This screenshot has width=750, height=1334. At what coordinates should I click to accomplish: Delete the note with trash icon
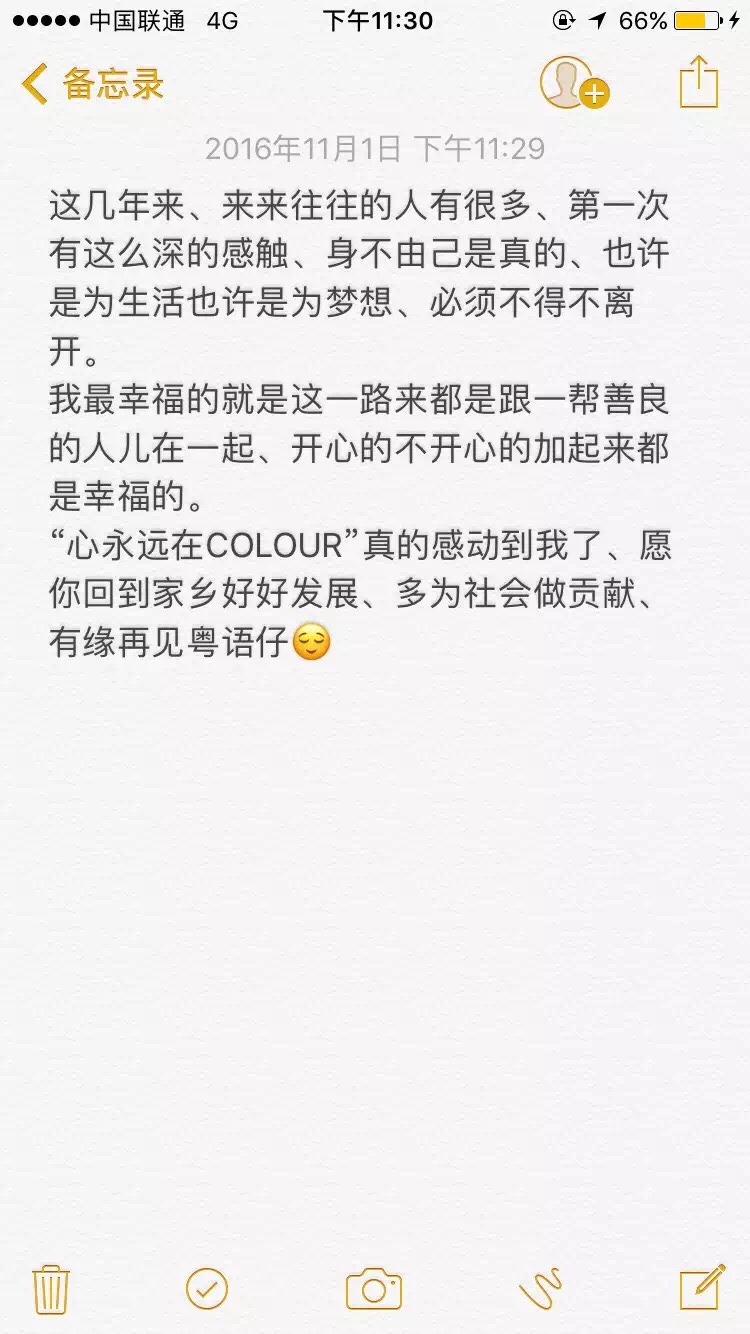(51, 1288)
